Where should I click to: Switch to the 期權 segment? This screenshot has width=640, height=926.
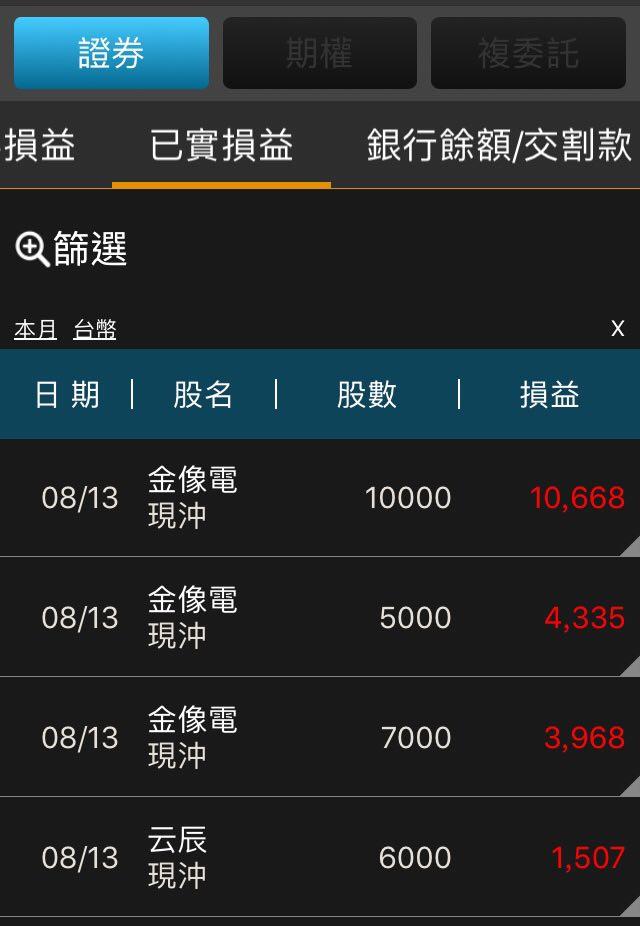(319, 53)
